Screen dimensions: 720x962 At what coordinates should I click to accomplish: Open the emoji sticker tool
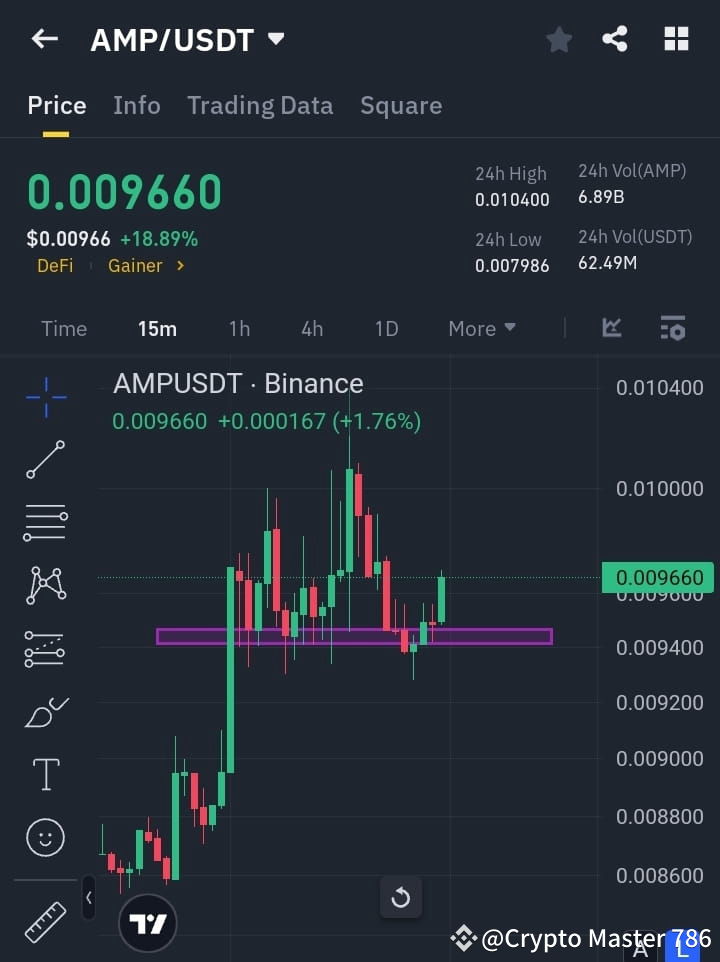coord(45,837)
